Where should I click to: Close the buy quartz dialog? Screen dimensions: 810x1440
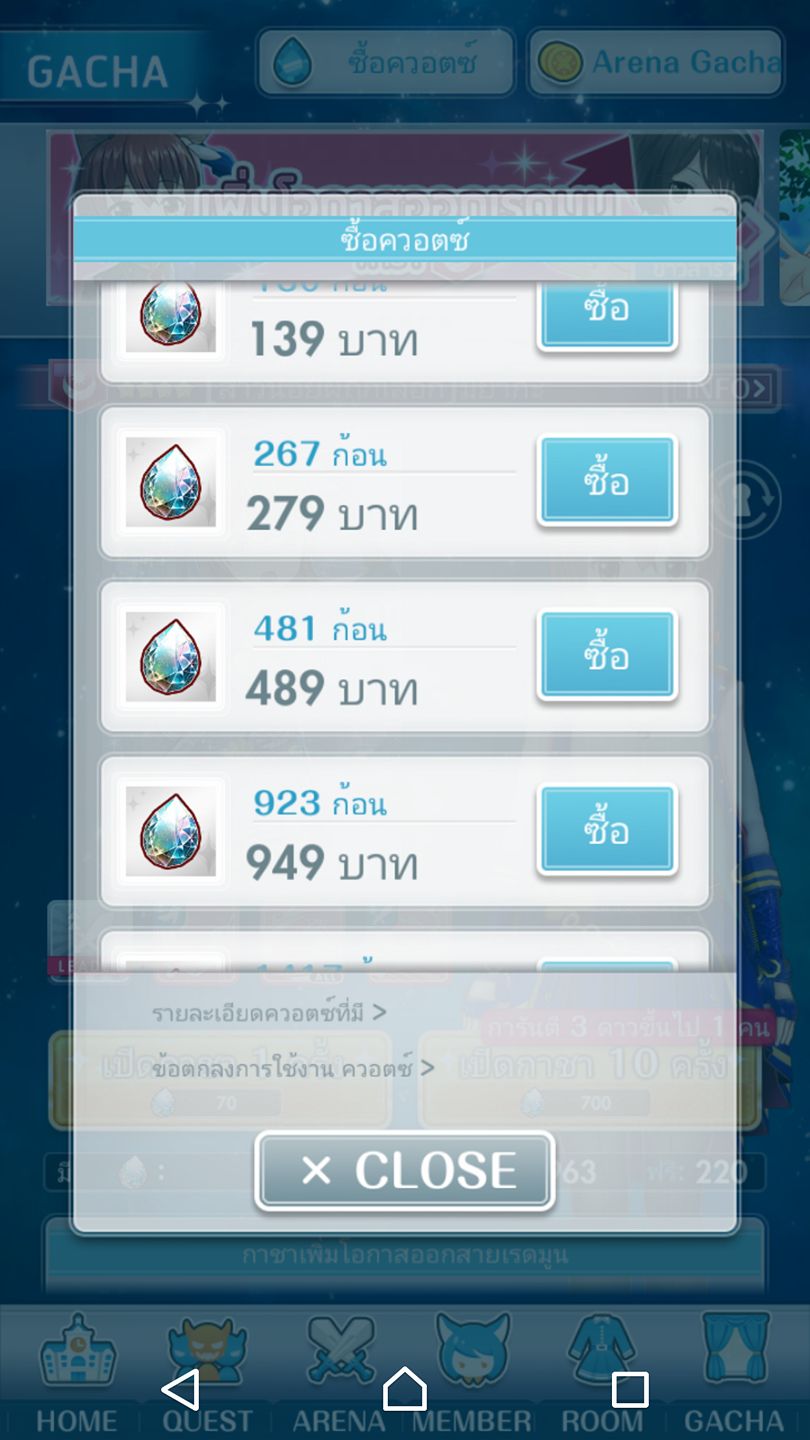pyautogui.click(x=405, y=1171)
